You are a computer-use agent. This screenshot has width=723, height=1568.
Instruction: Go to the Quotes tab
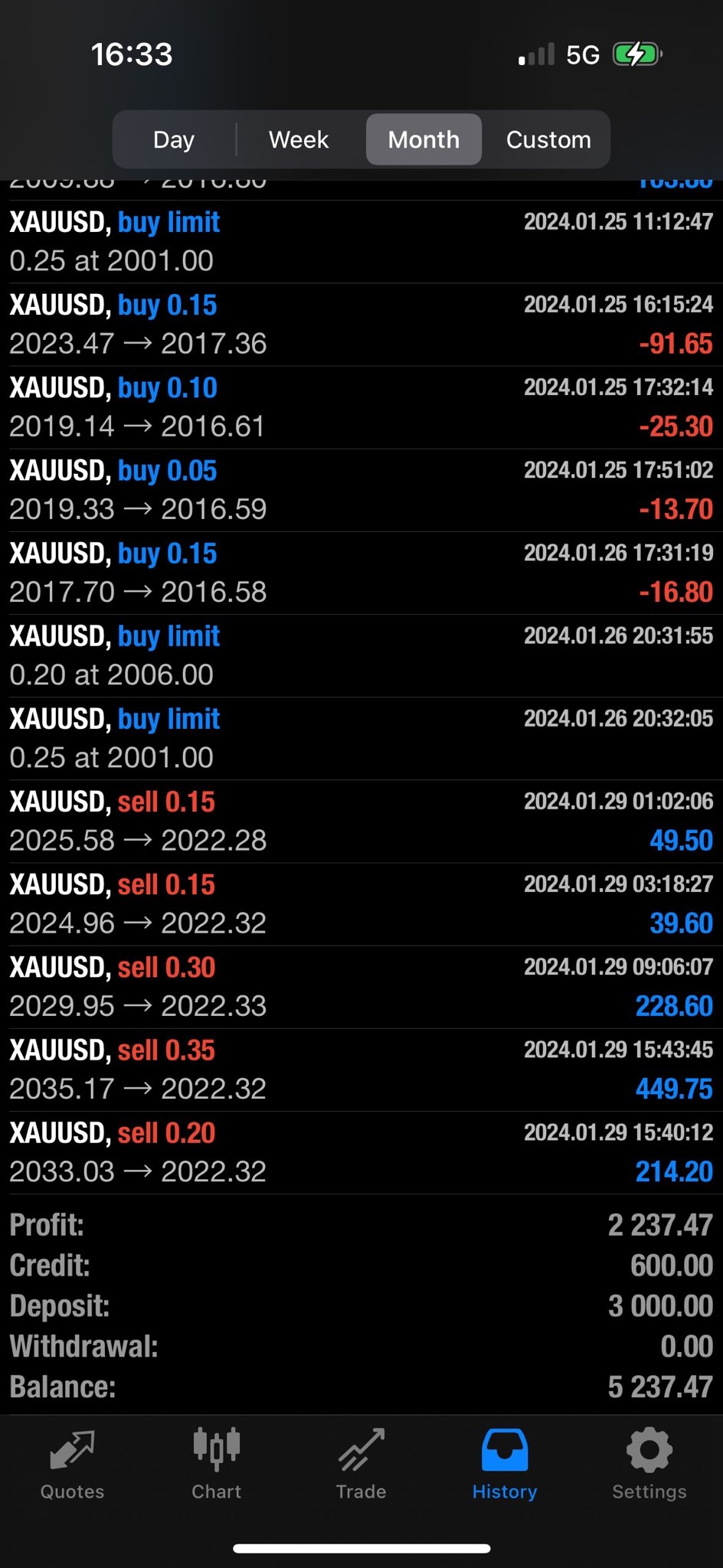coord(72,1465)
